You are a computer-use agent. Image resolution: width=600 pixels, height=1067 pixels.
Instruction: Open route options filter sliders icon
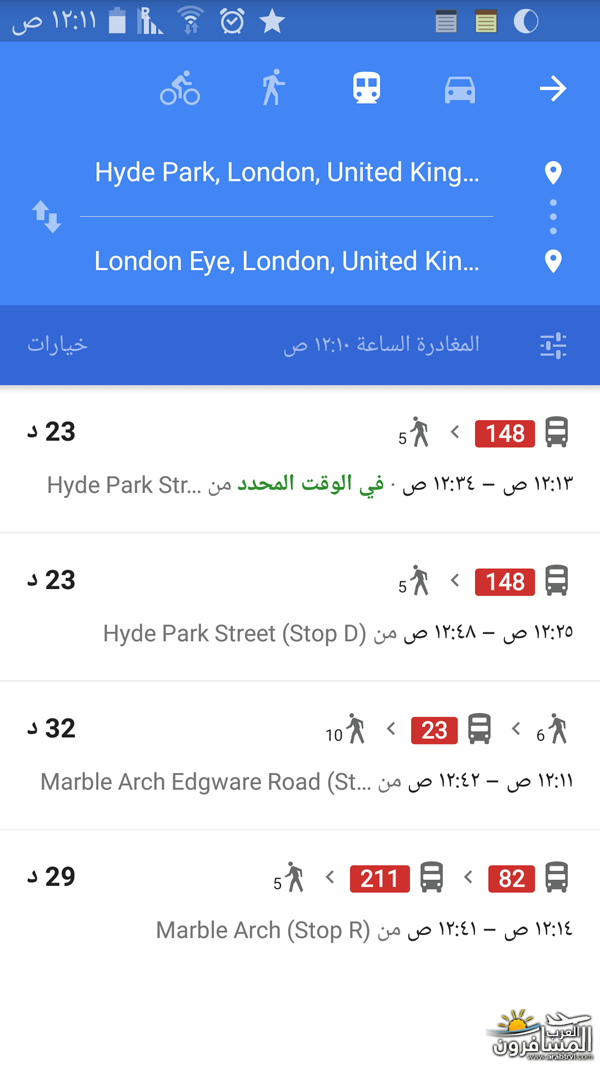tap(553, 345)
